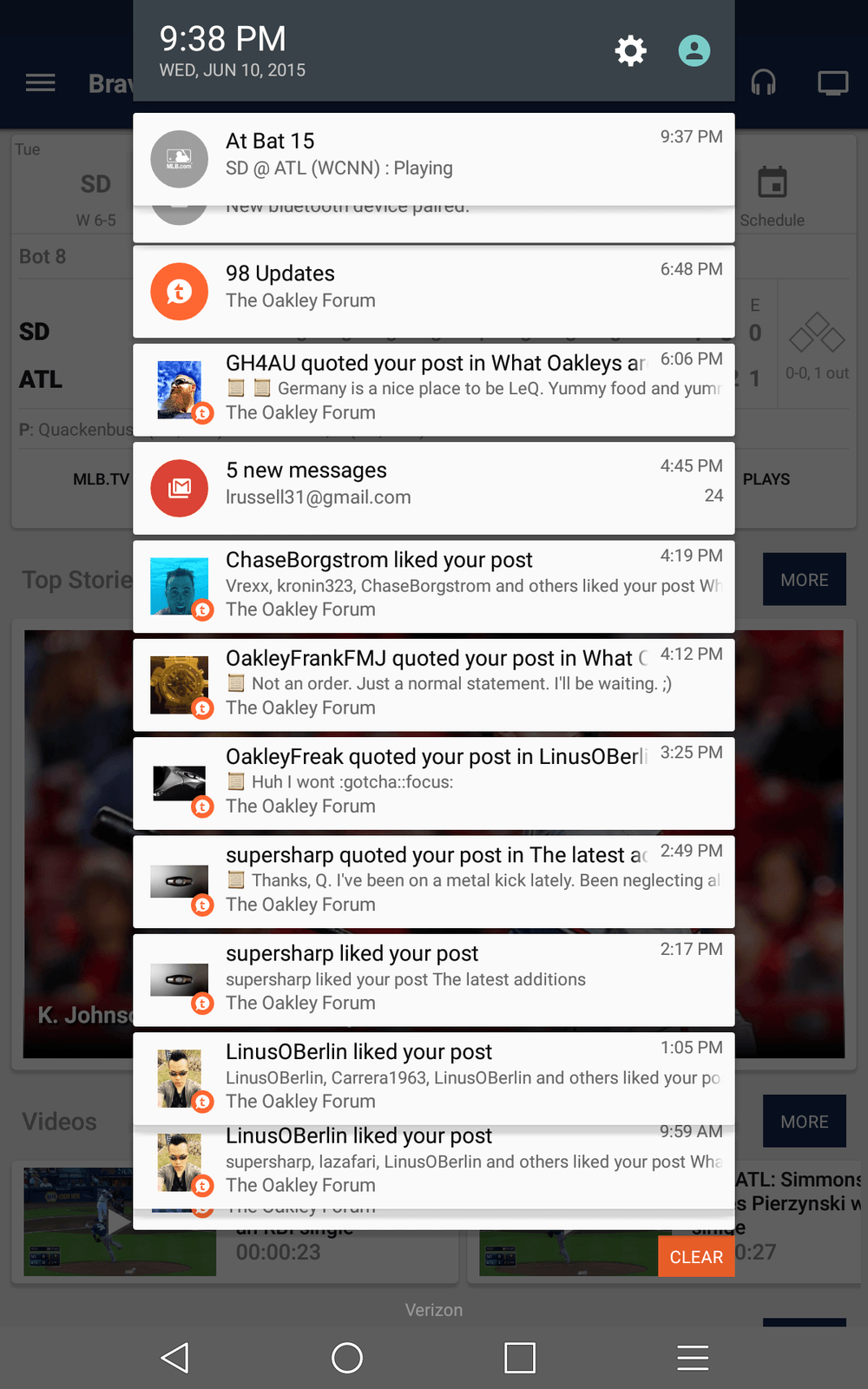Tap the Tapatalk icon on 98 Updates notification
This screenshot has width=868, height=1389.
point(180,292)
